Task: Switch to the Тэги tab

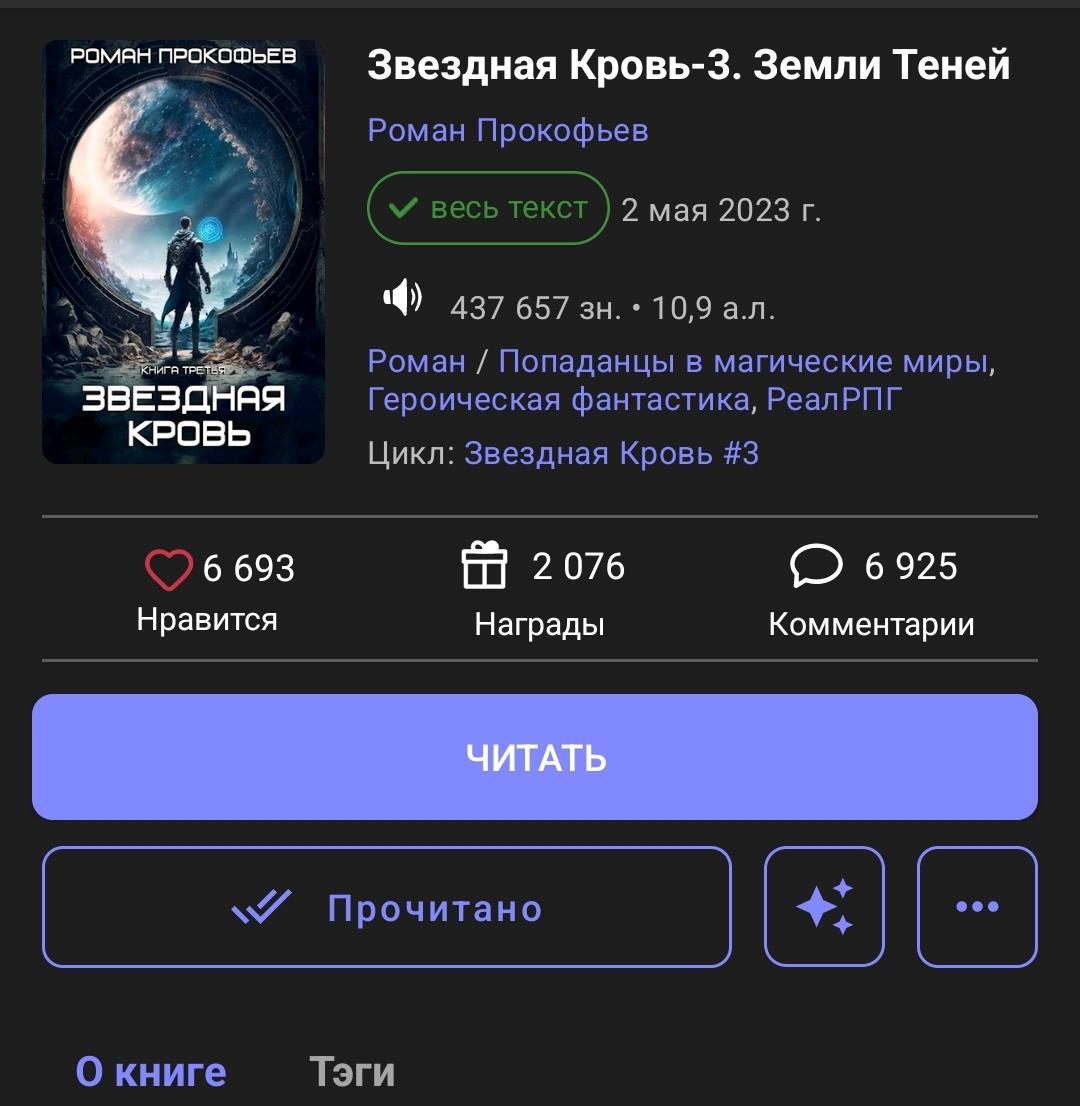Action: pyautogui.click(x=351, y=1072)
